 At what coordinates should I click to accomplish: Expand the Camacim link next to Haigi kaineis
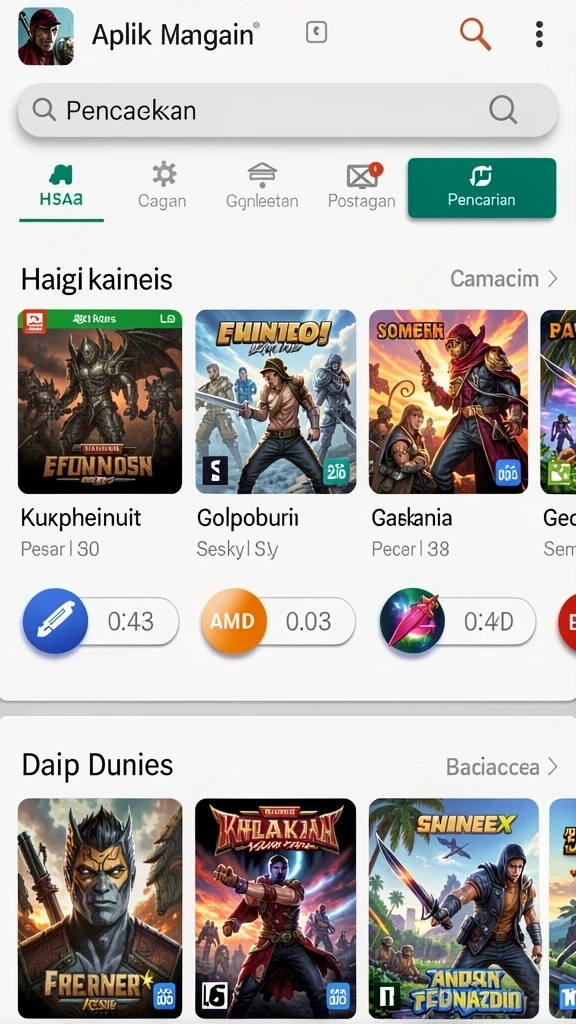(504, 279)
